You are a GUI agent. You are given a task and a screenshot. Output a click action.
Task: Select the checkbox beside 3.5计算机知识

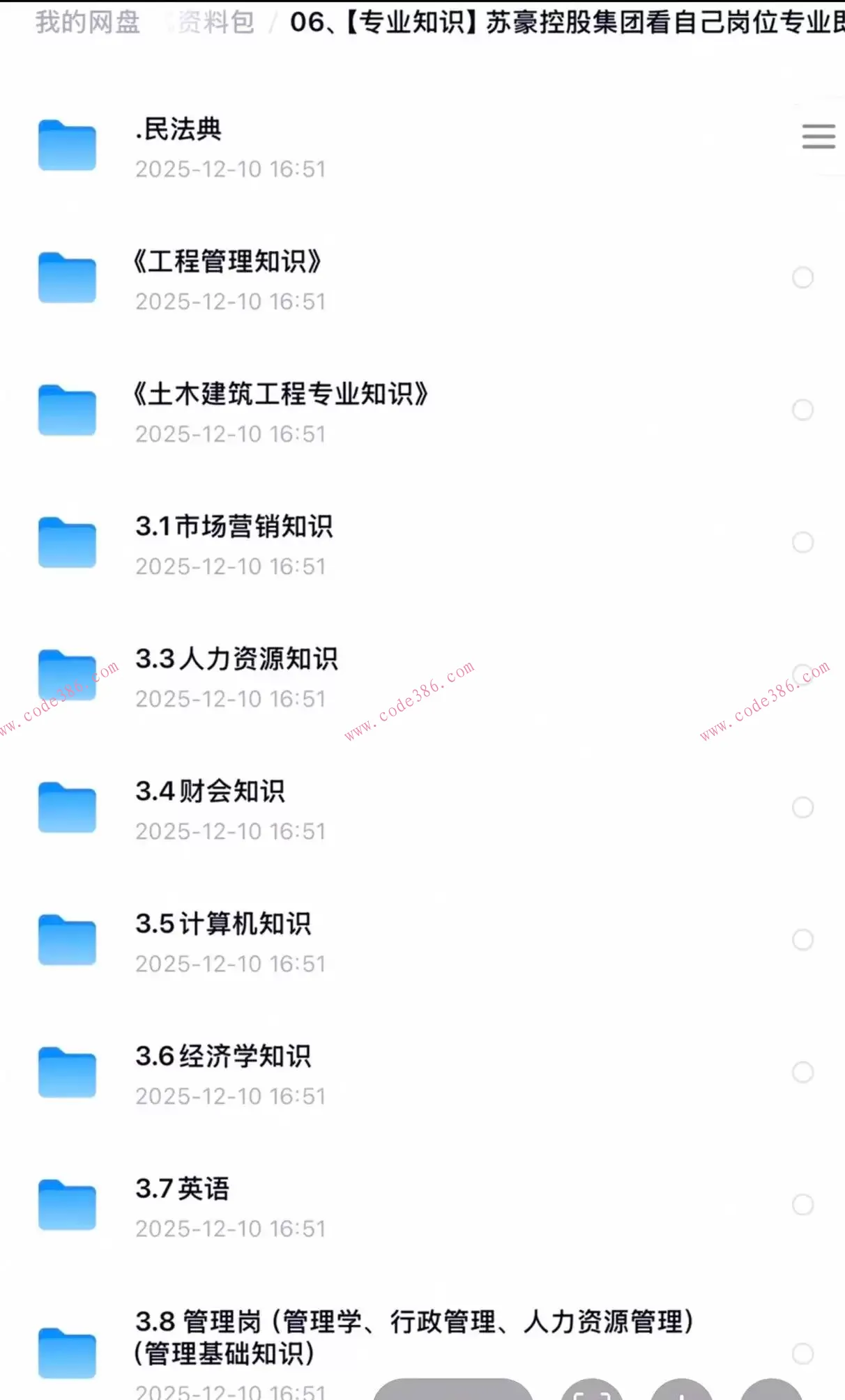[802, 939]
